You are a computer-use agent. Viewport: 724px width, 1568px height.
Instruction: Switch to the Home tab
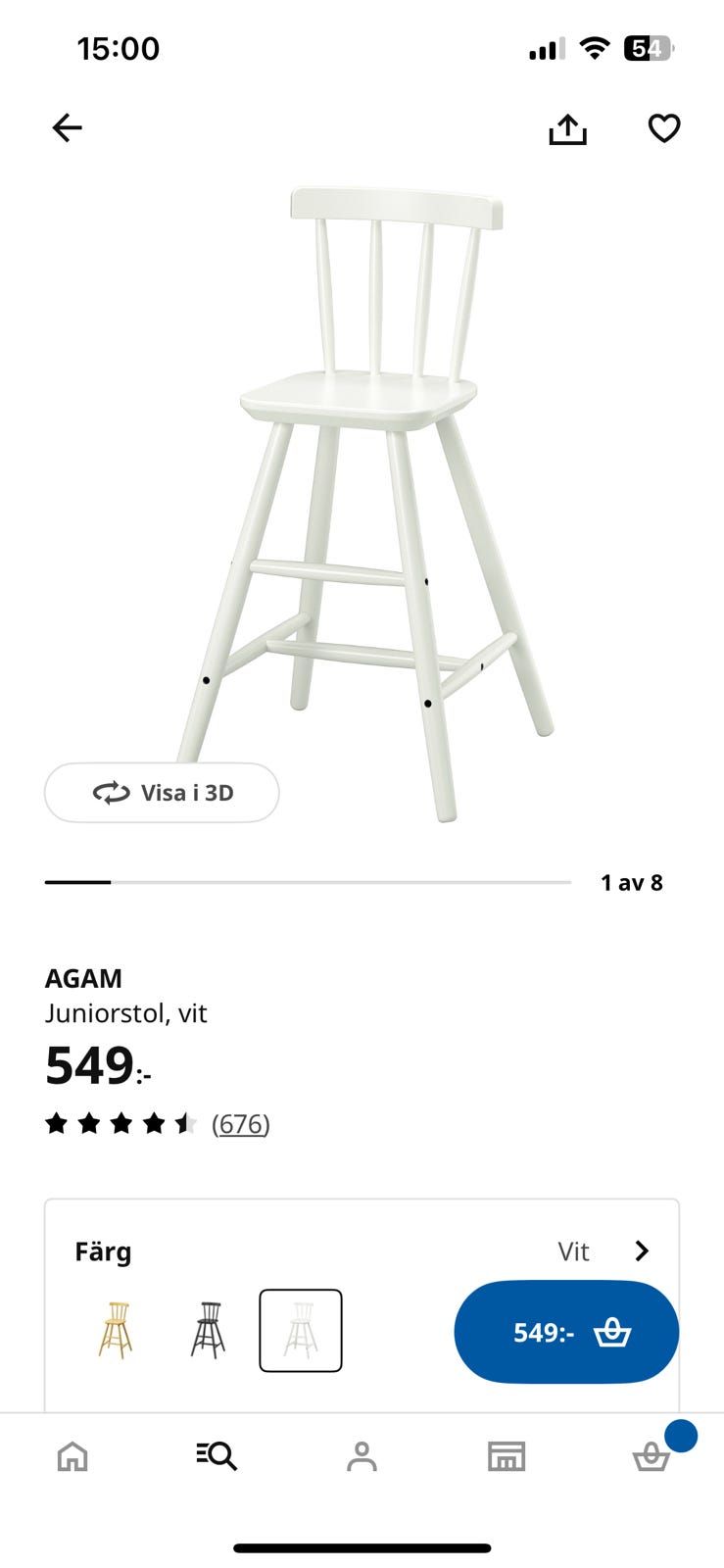(72, 1456)
